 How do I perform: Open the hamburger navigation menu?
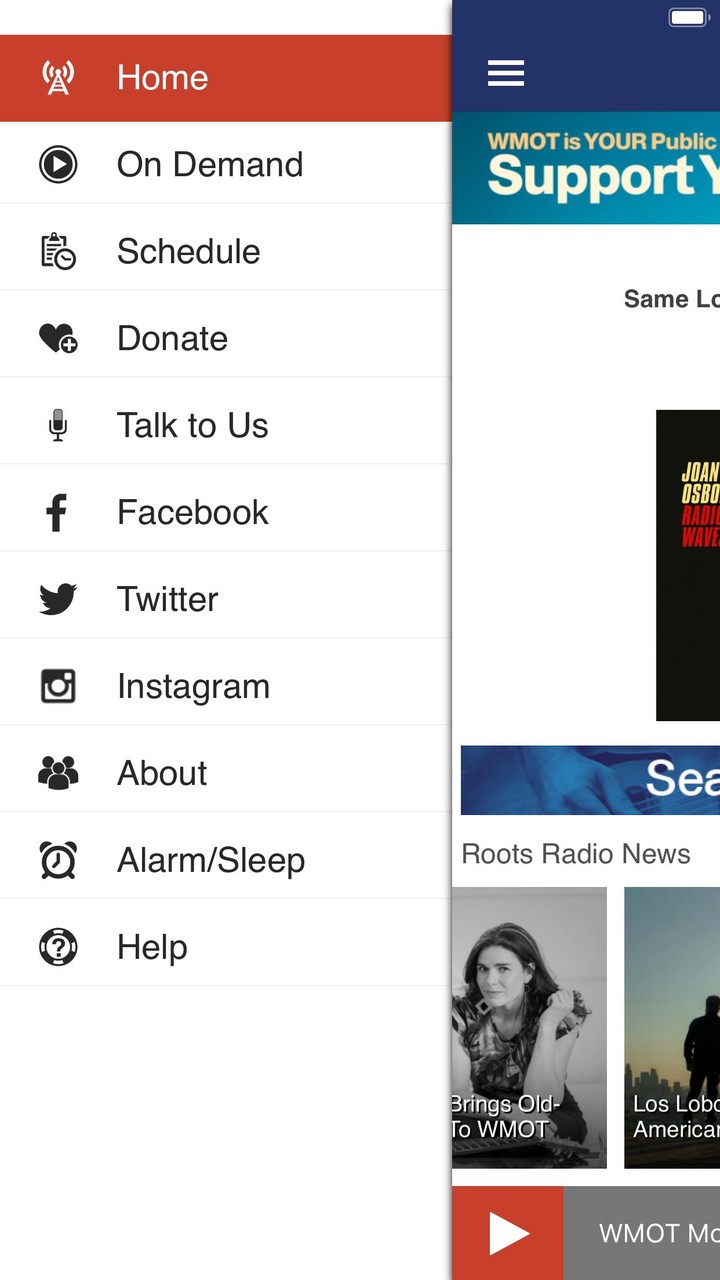click(x=505, y=73)
